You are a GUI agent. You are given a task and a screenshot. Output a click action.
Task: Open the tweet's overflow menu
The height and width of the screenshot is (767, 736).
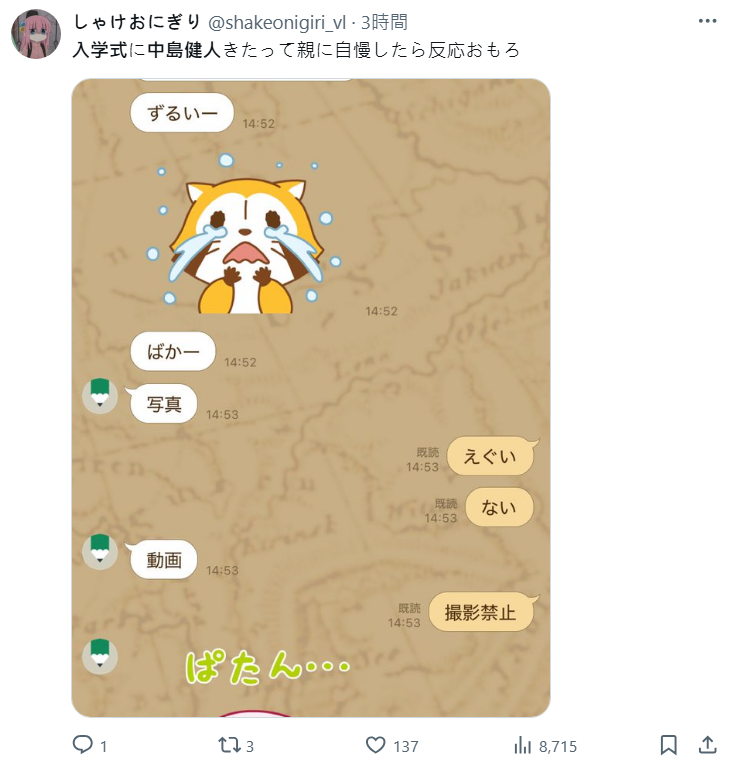pos(707,21)
